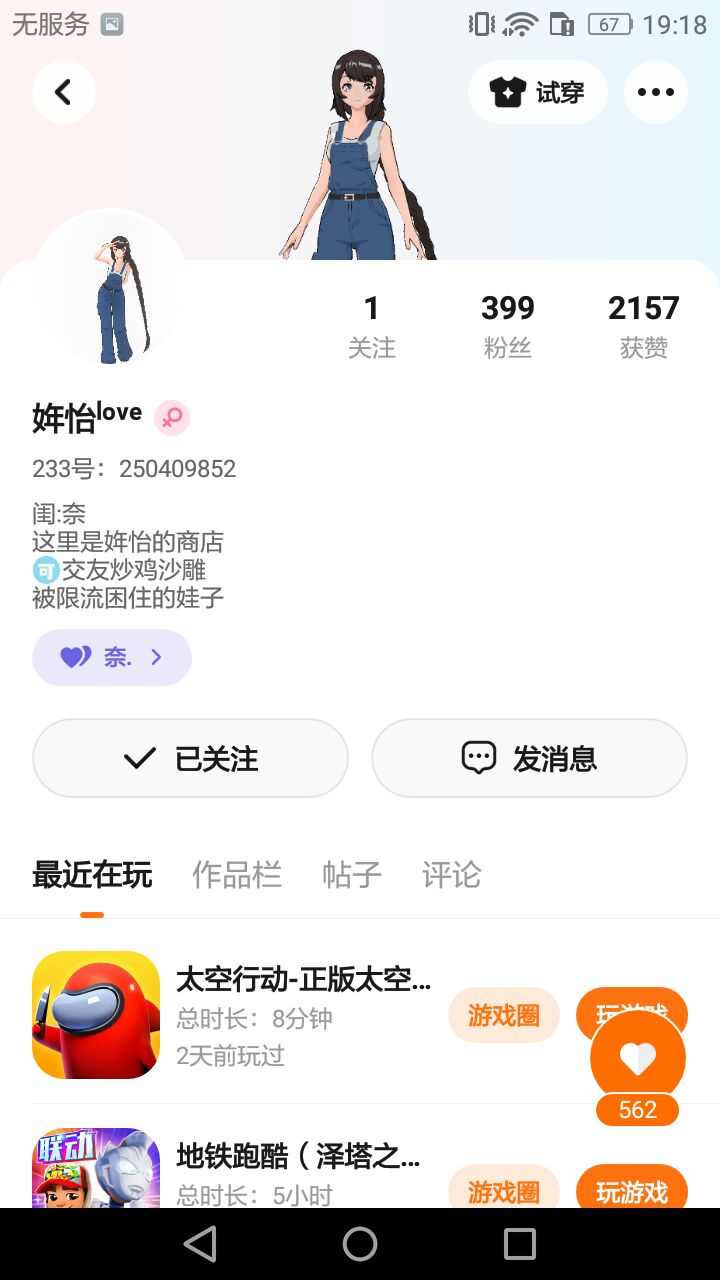Viewport: 720px width, 1280px height.
Task: Go back using the top-left arrow
Action: (x=64, y=92)
